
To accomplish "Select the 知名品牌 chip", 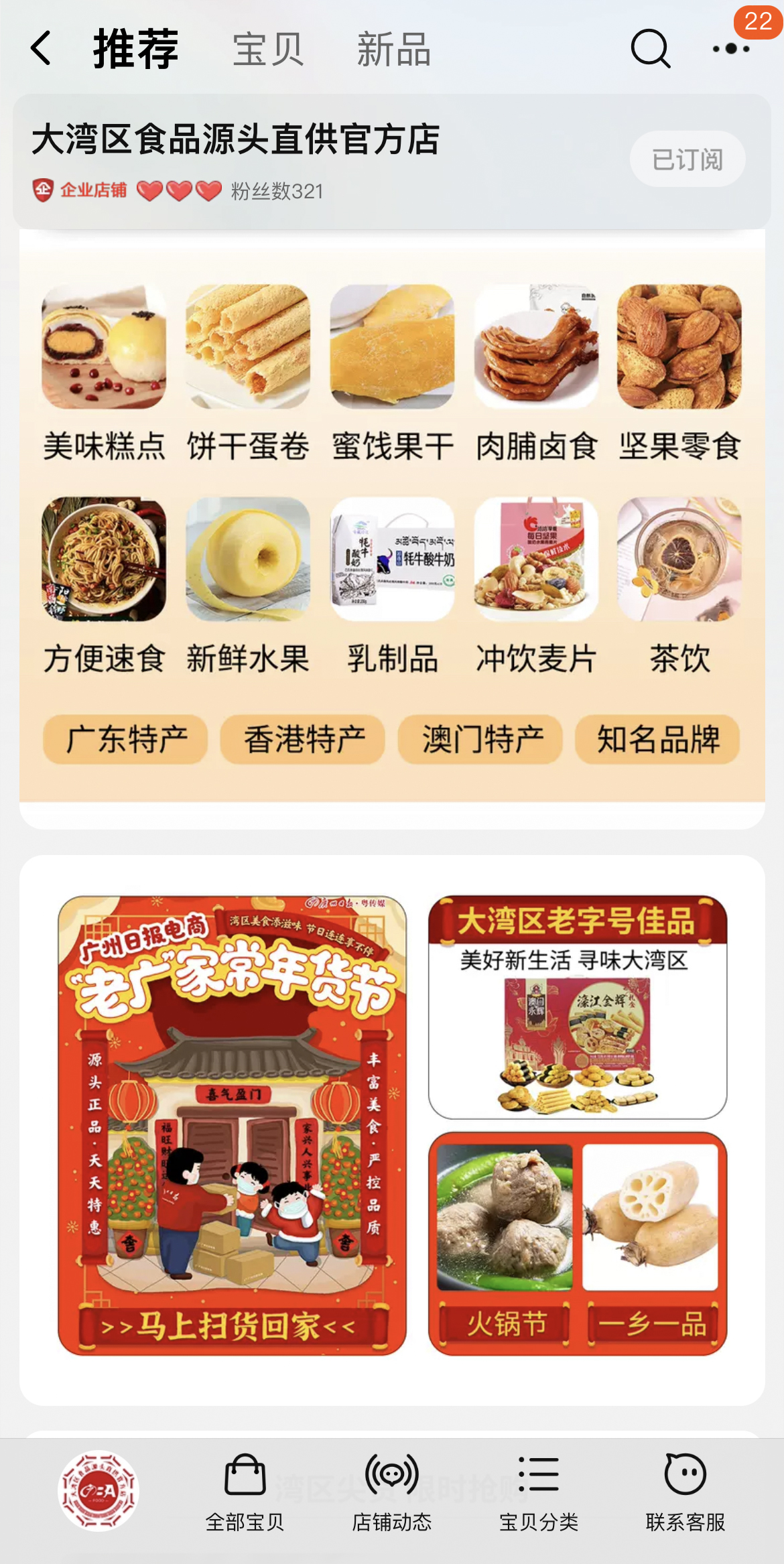I will coord(657,740).
